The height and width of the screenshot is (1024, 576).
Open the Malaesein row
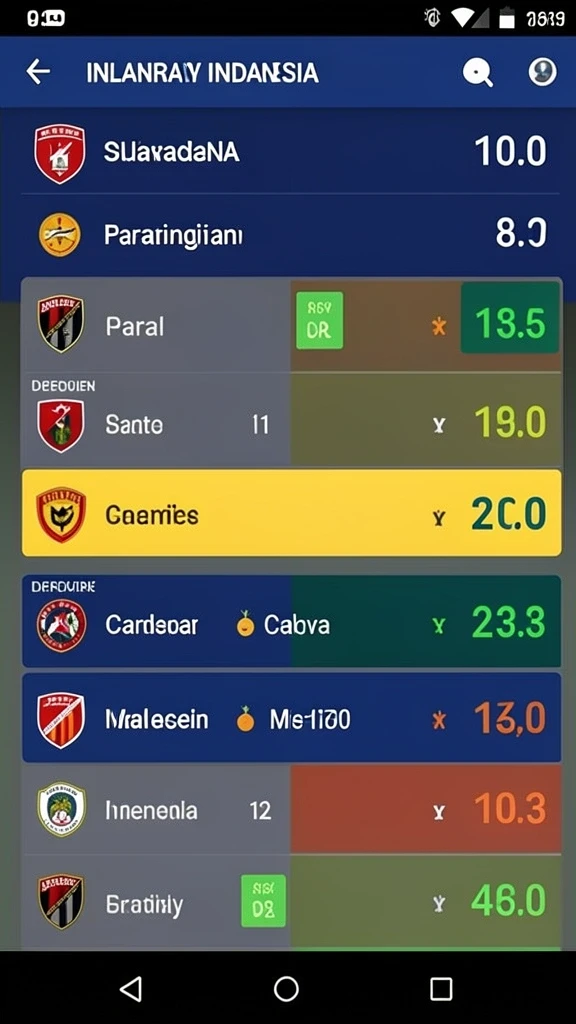click(x=291, y=718)
